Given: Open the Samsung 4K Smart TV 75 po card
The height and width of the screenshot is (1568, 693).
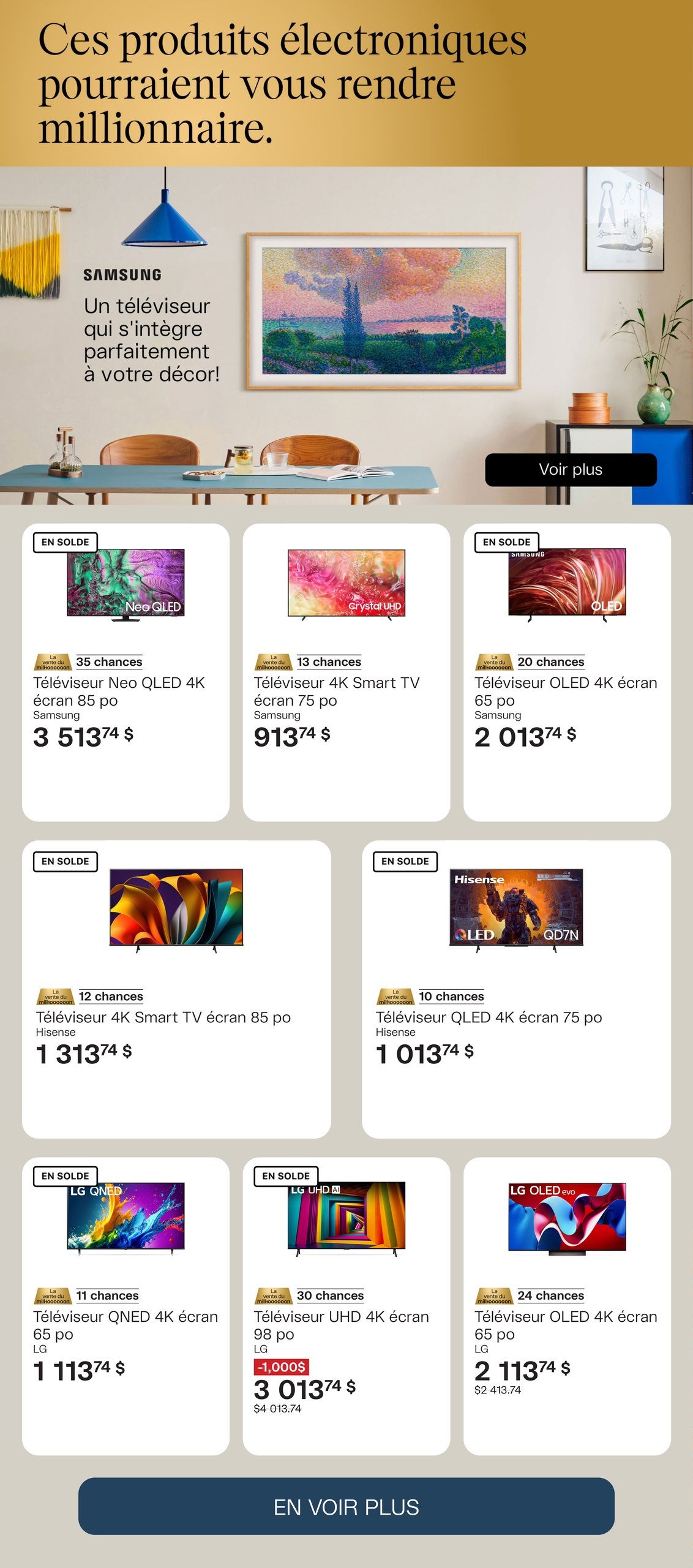Looking at the screenshot, I should pyautogui.click(x=346, y=671).
